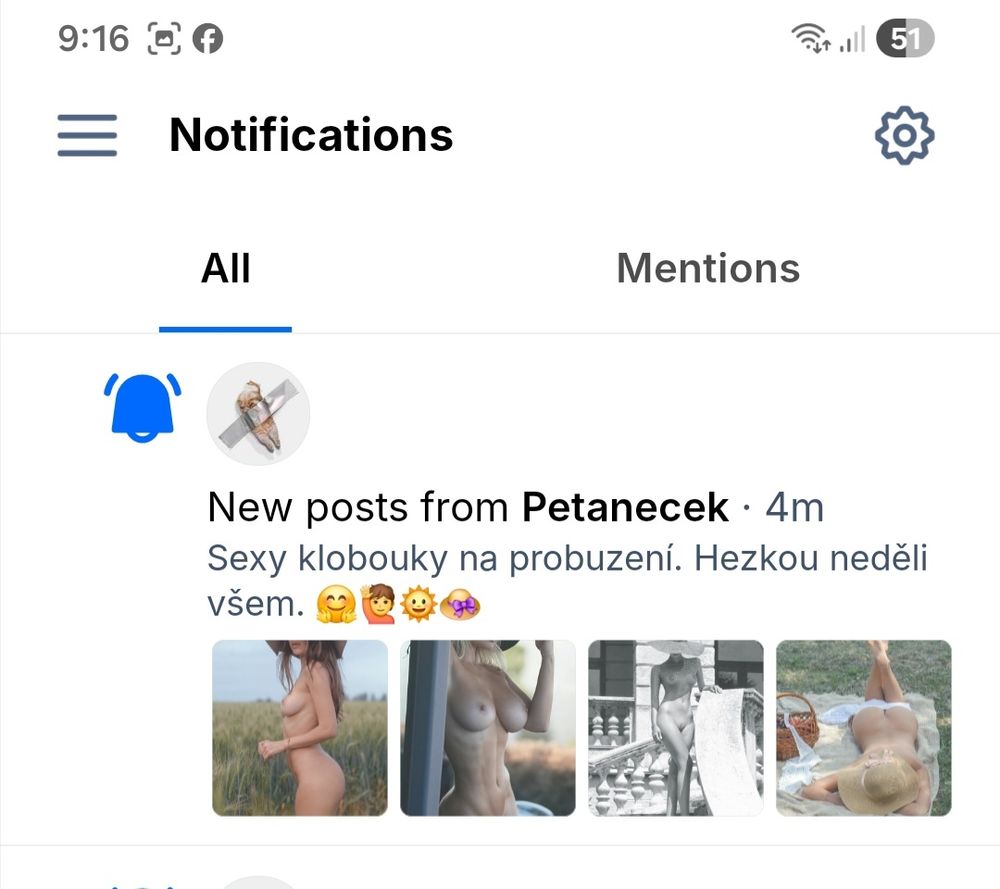The width and height of the screenshot is (1000, 889).
Task: Open Petanecek's profile avatar
Action: [258, 413]
